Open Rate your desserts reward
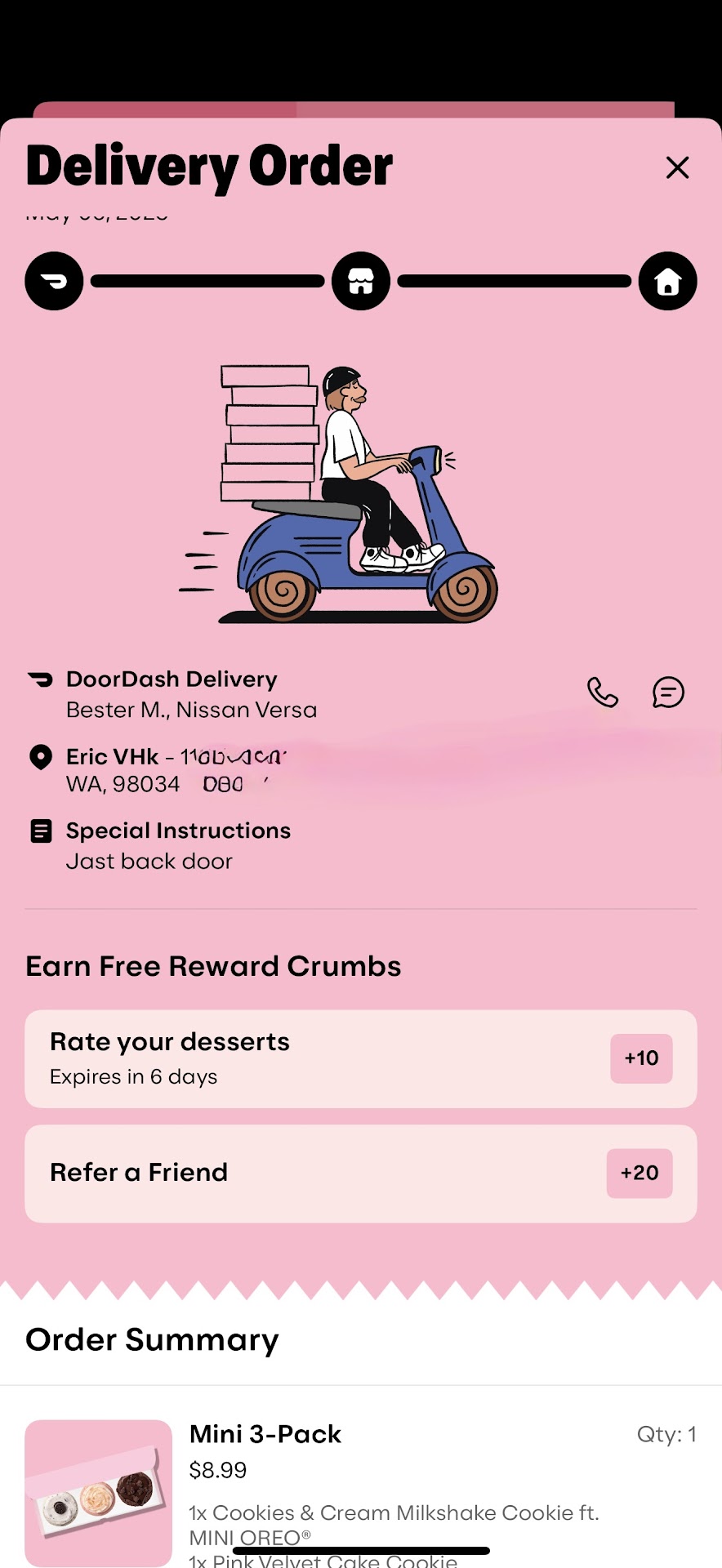This screenshot has width=722, height=1568. pyautogui.click(x=360, y=1058)
